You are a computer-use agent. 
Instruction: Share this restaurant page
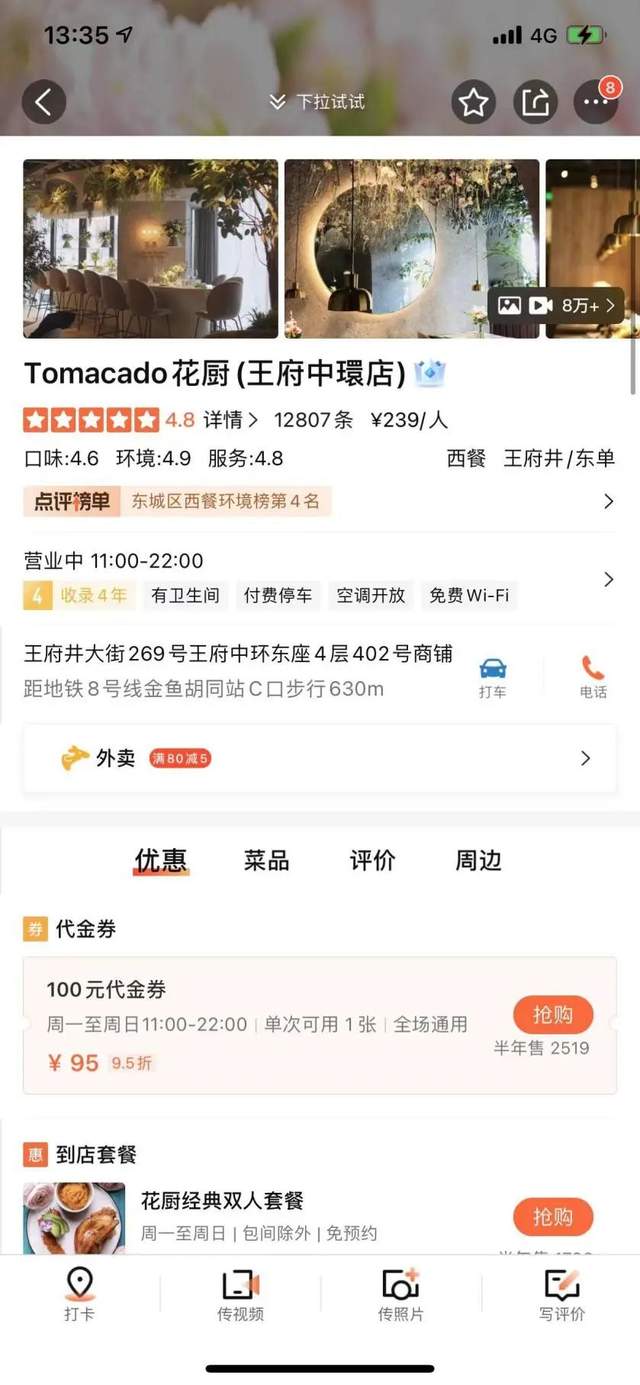pyautogui.click(x=535, y=102)
